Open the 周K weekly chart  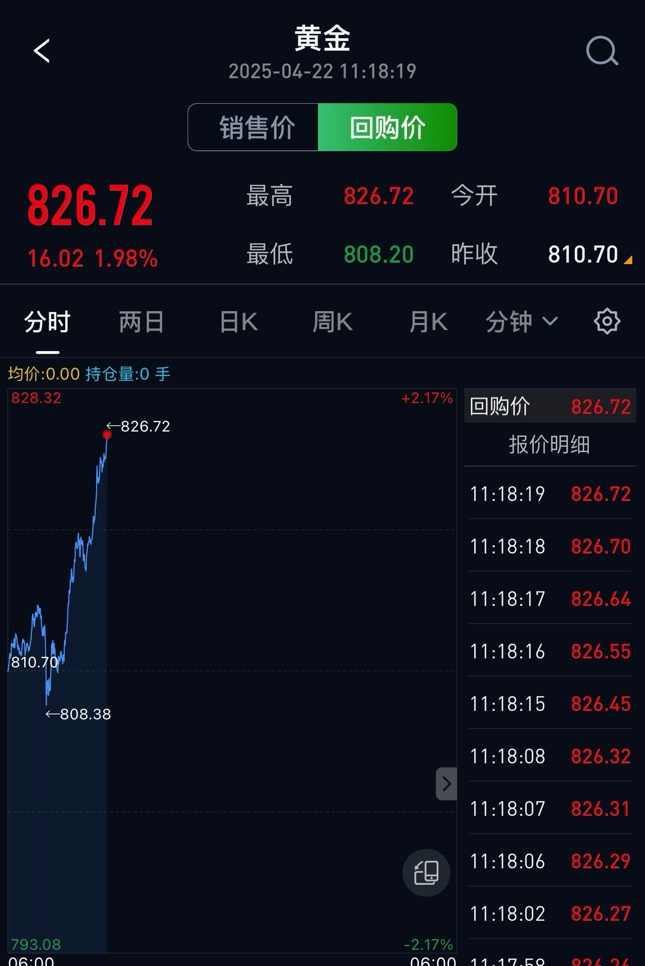click(x=332, y=322)
